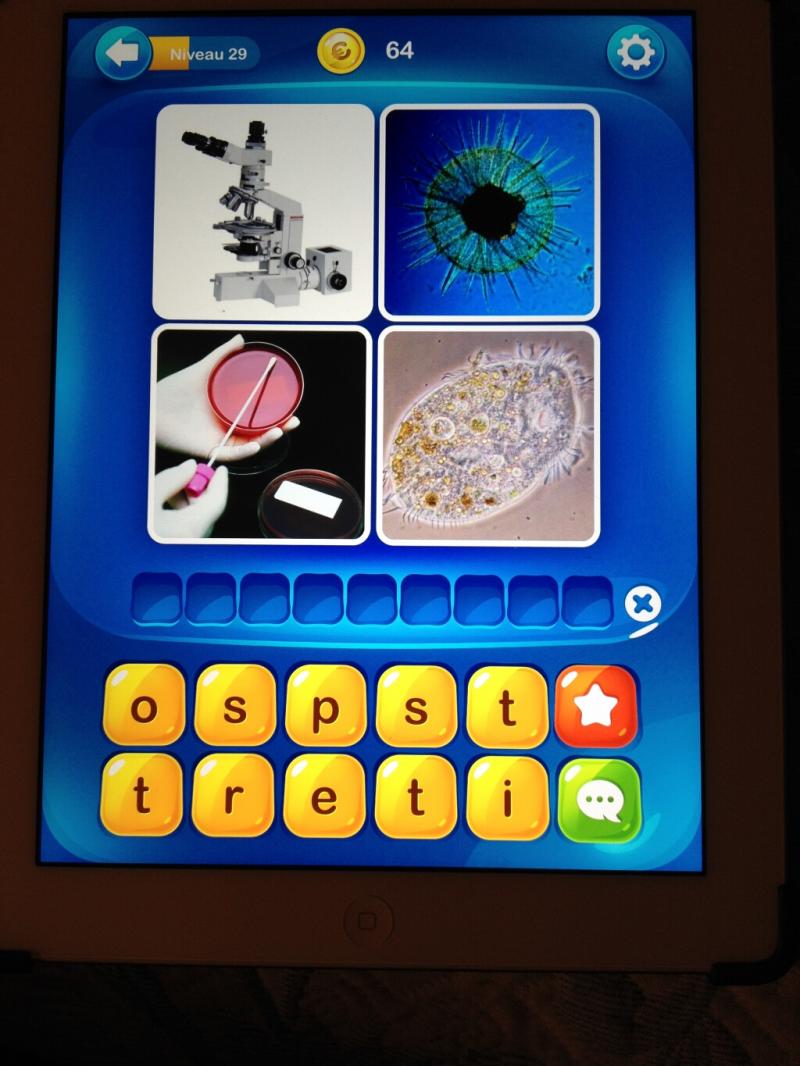Image resolution: width=800 pixels, height=1066 pixels.
Task: Pick the letter r tile
Action: pos(233,796)
